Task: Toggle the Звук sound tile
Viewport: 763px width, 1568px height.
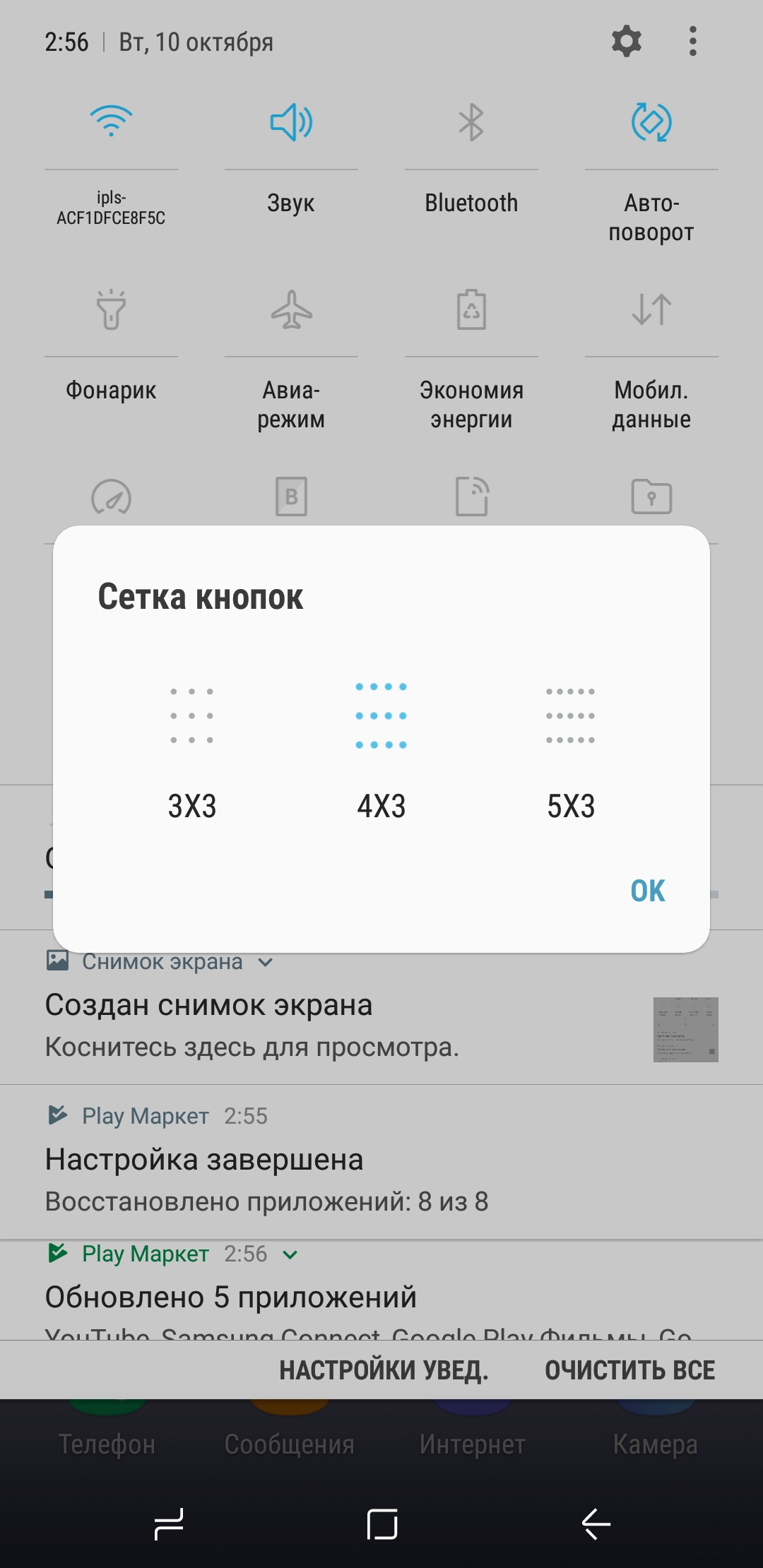Action: pyautogui.click(x=291, y=122)
